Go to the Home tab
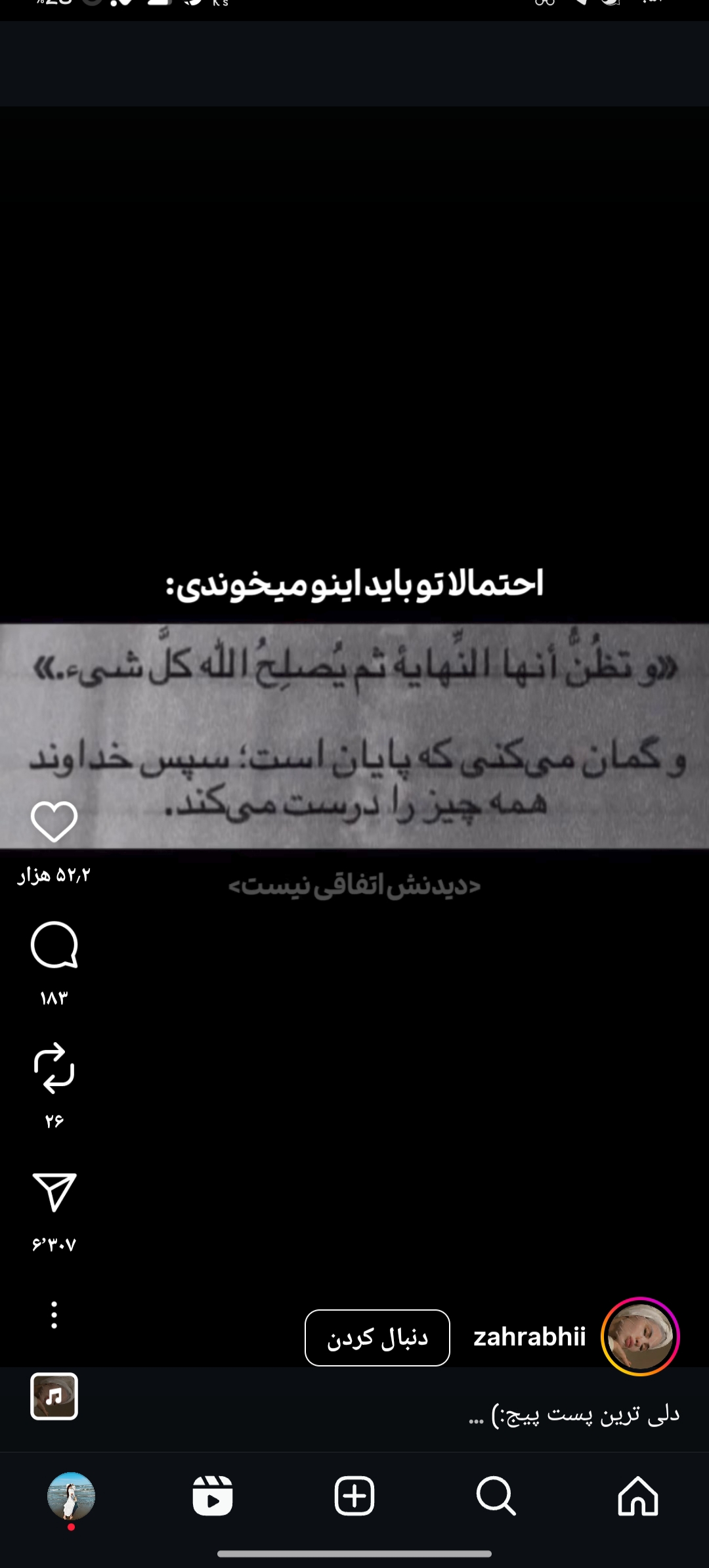This screenshot has width=709, height=1568. click(x=637, y=1496)
